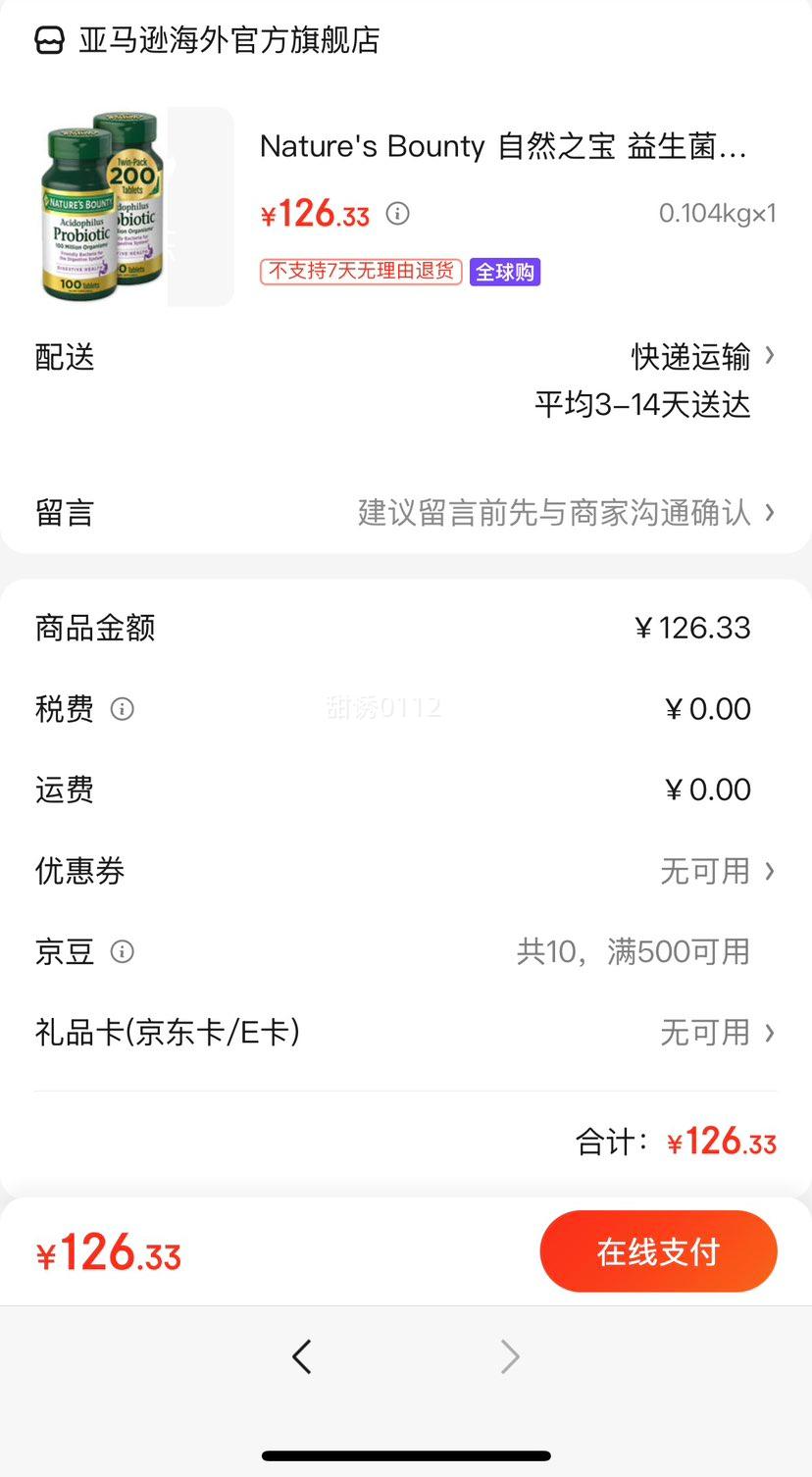
Task: Go back with the browser back arrow
Action: (x=302, y=1357)
